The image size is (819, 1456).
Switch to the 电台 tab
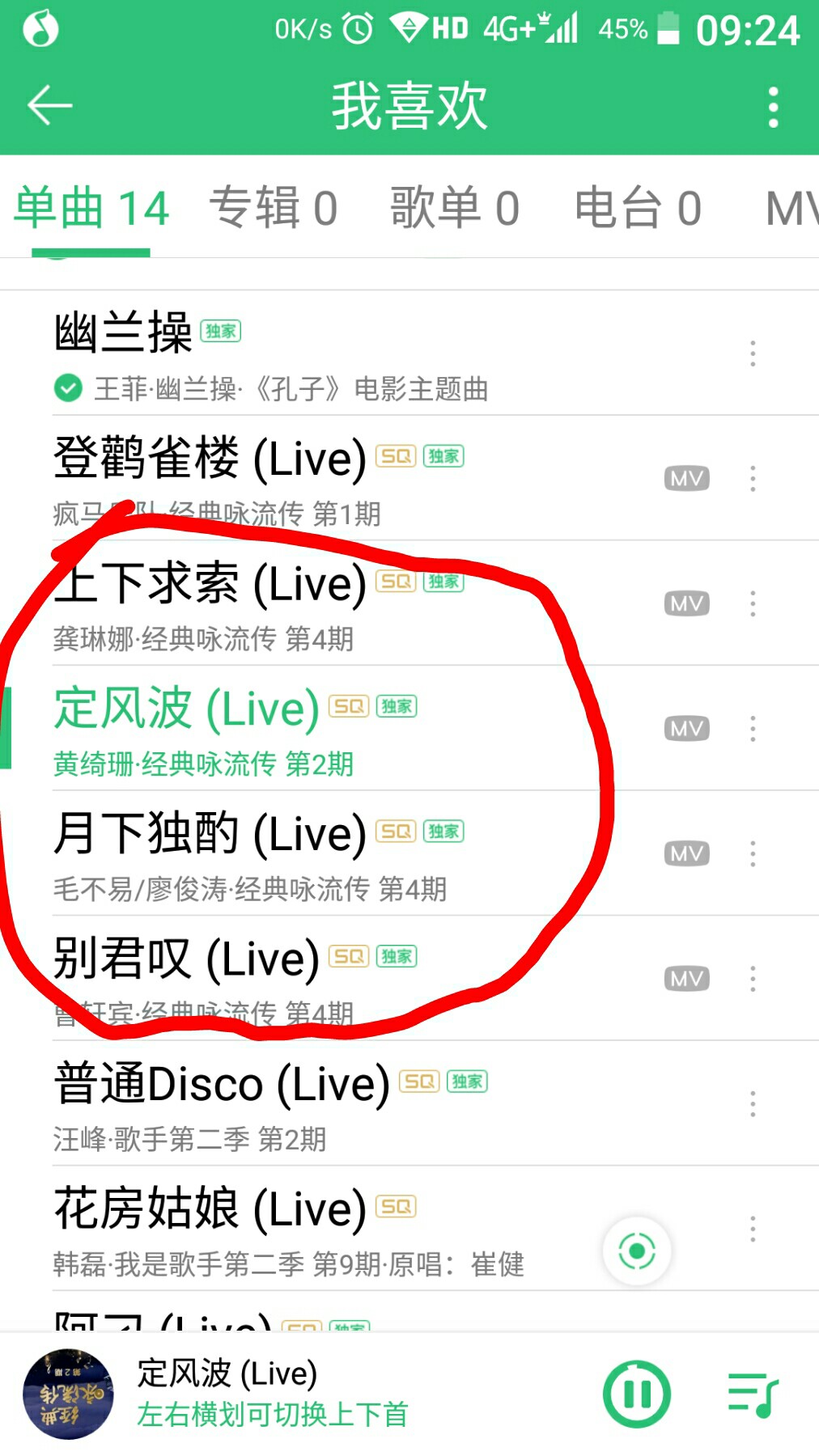tap(638, 208)
